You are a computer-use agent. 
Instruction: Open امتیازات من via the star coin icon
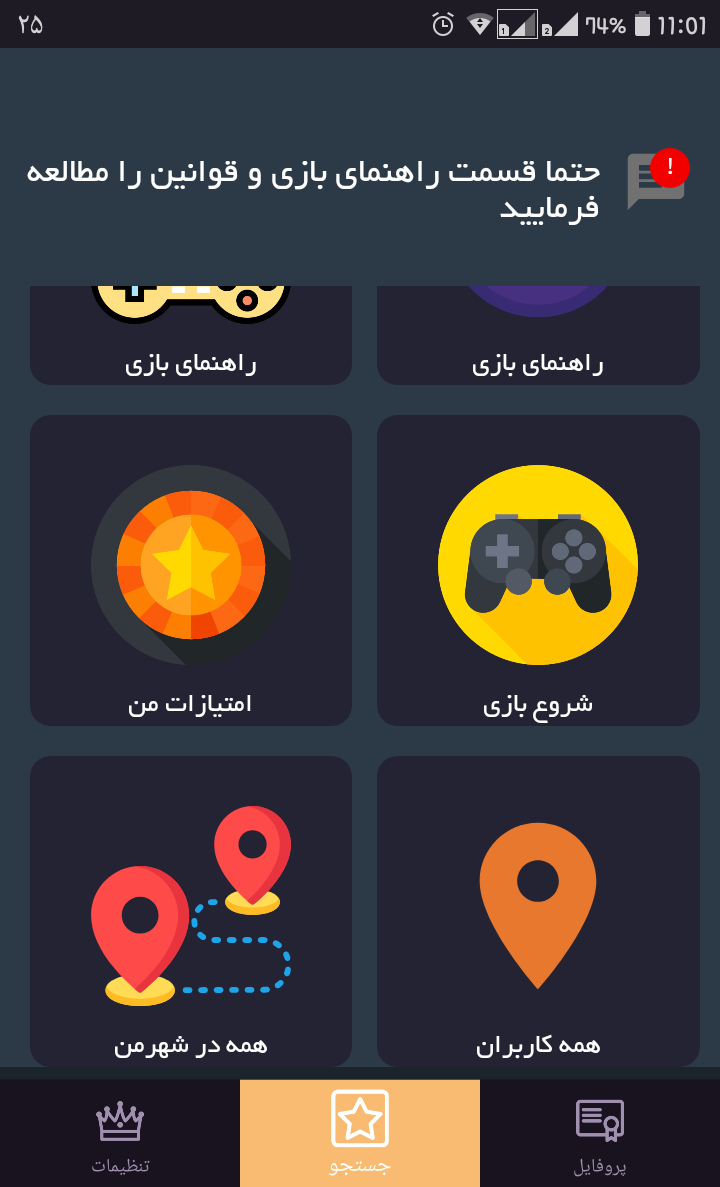click(191, 566)
